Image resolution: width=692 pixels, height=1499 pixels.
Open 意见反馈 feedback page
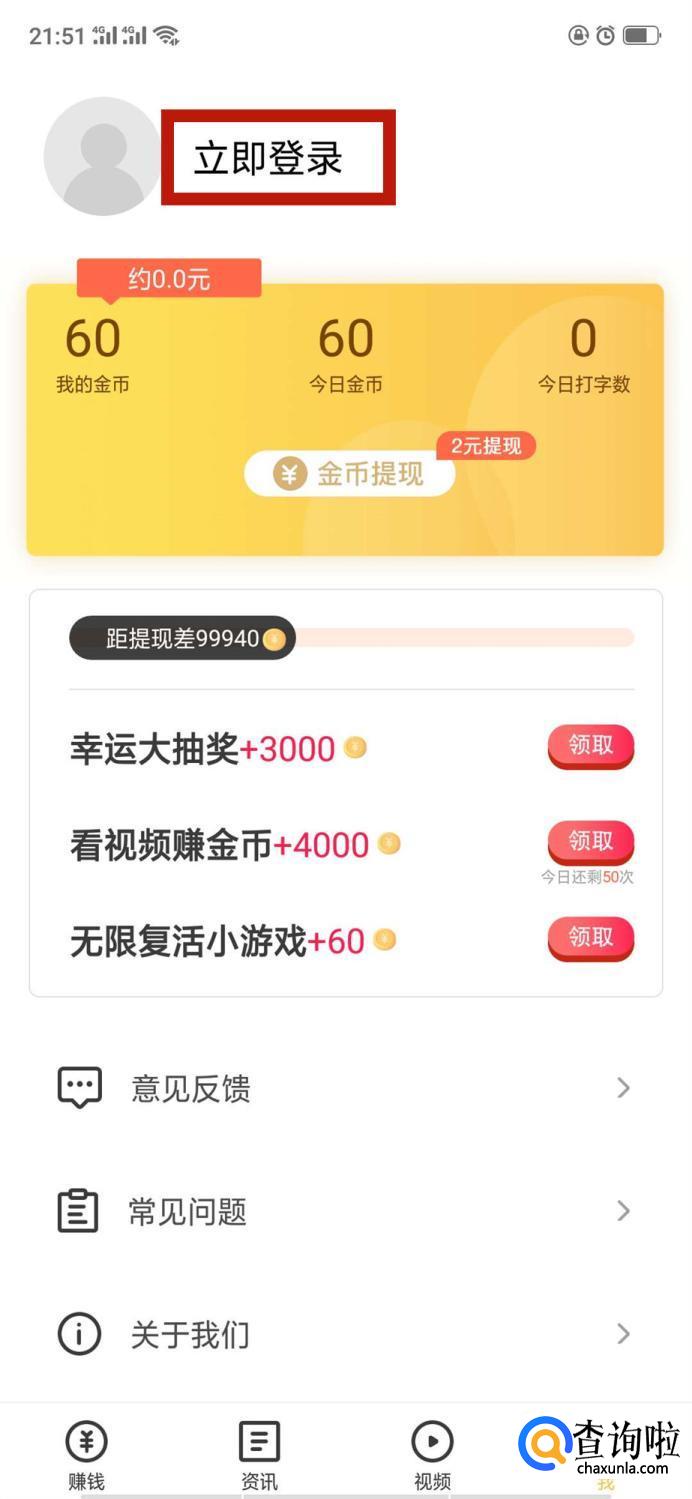coord(345,1088)
